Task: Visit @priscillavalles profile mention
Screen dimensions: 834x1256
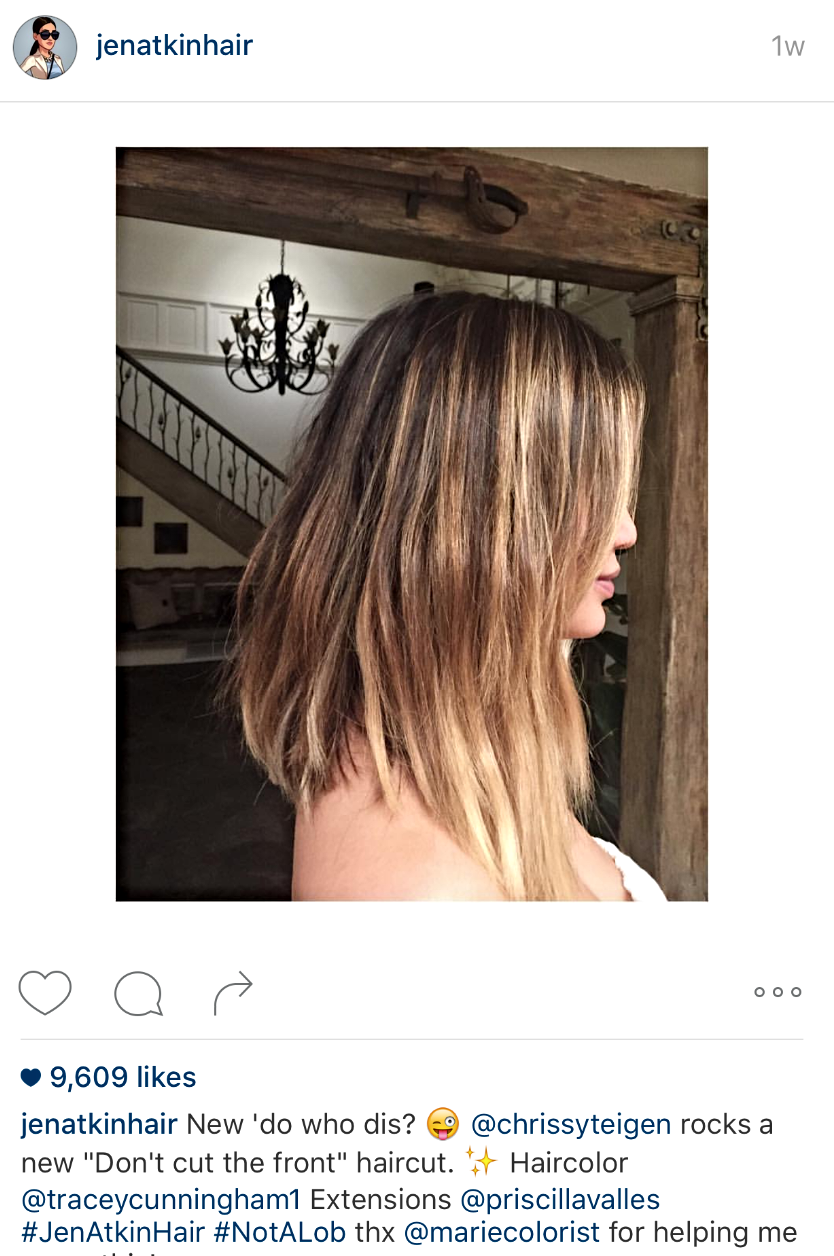Action: click(x=560, y=1198)
